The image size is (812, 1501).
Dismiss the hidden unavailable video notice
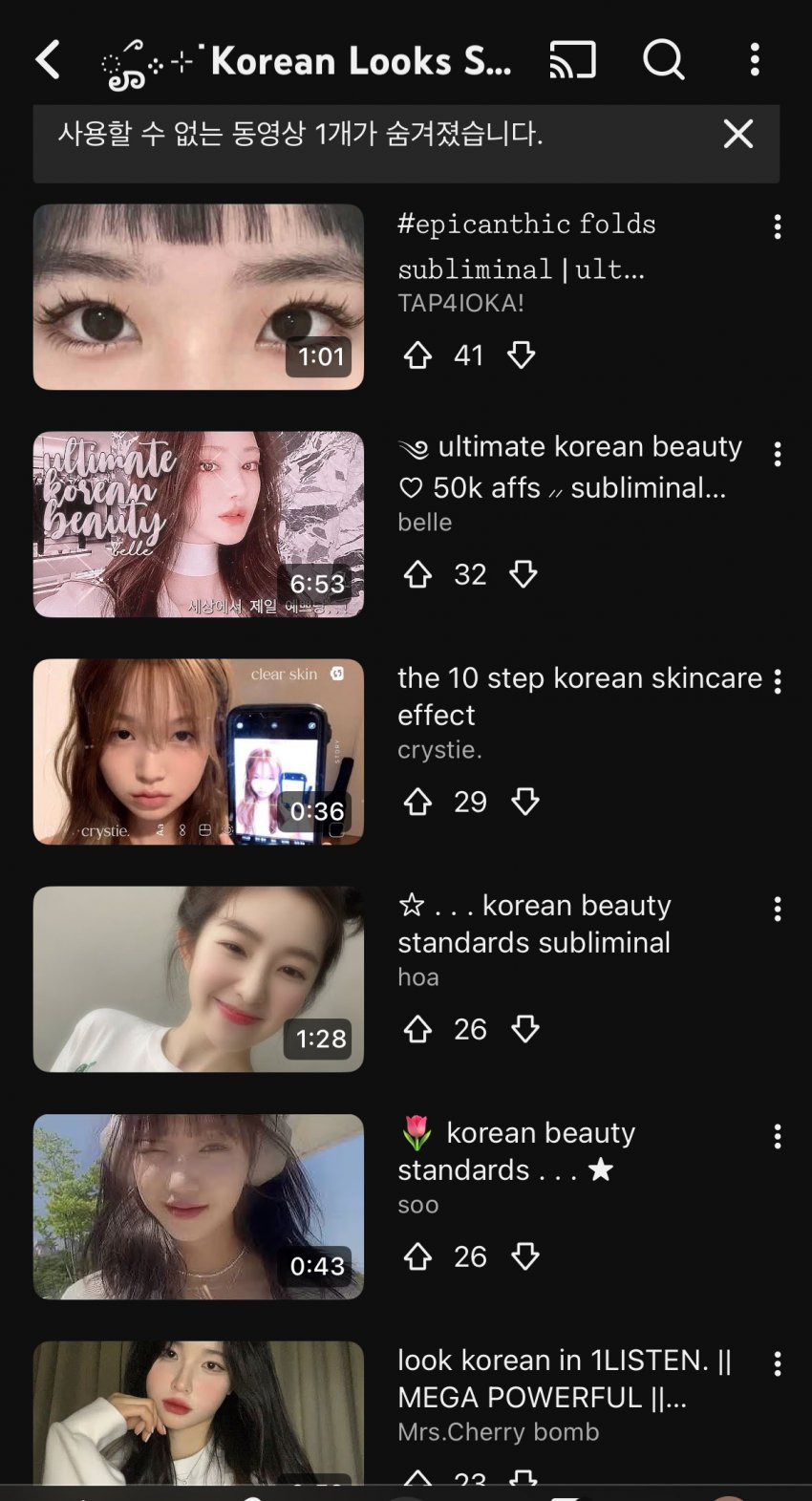[x=738, y=134]
